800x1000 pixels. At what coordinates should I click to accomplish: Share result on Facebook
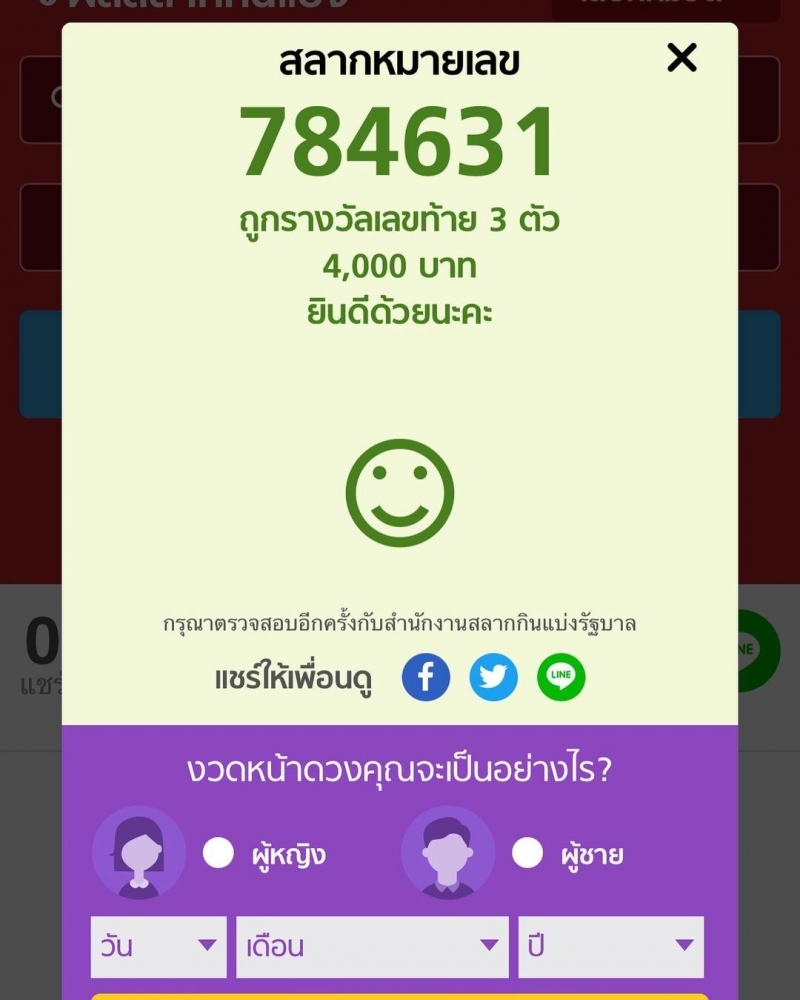[426, 678]
